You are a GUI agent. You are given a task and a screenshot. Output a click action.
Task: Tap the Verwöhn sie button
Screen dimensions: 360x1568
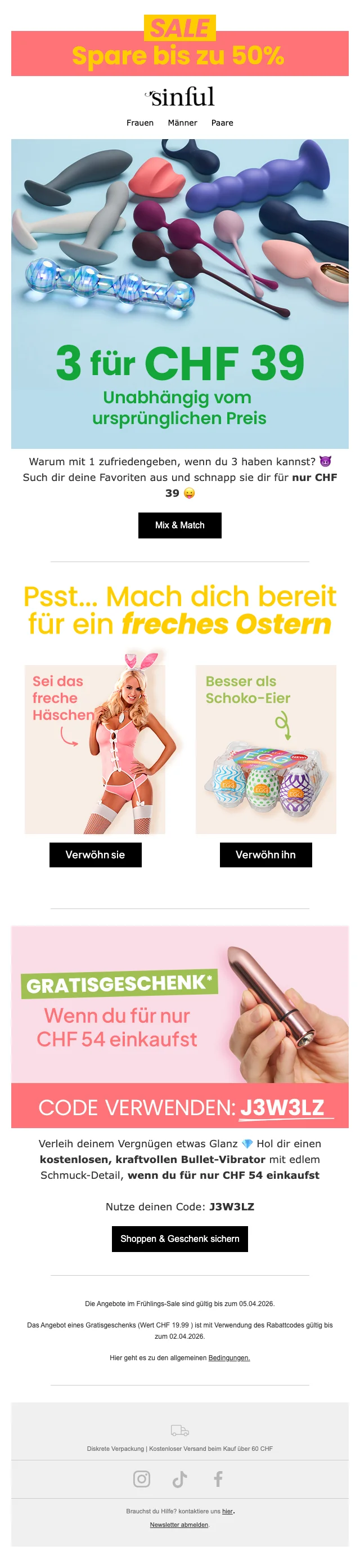click(x=96, y=854)
